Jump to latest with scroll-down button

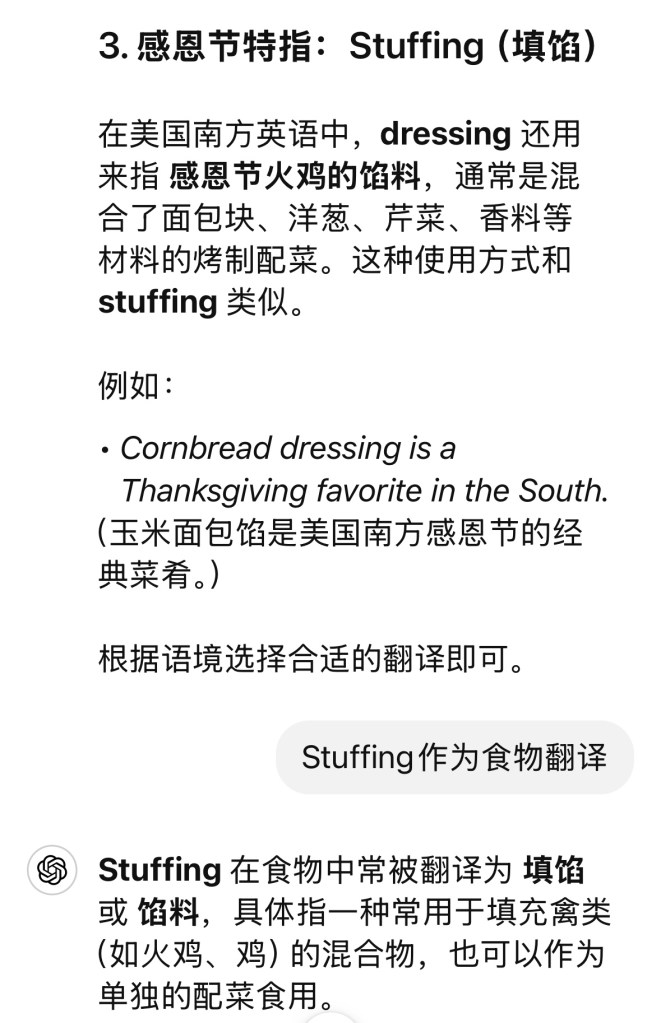tap(330, 1017)
